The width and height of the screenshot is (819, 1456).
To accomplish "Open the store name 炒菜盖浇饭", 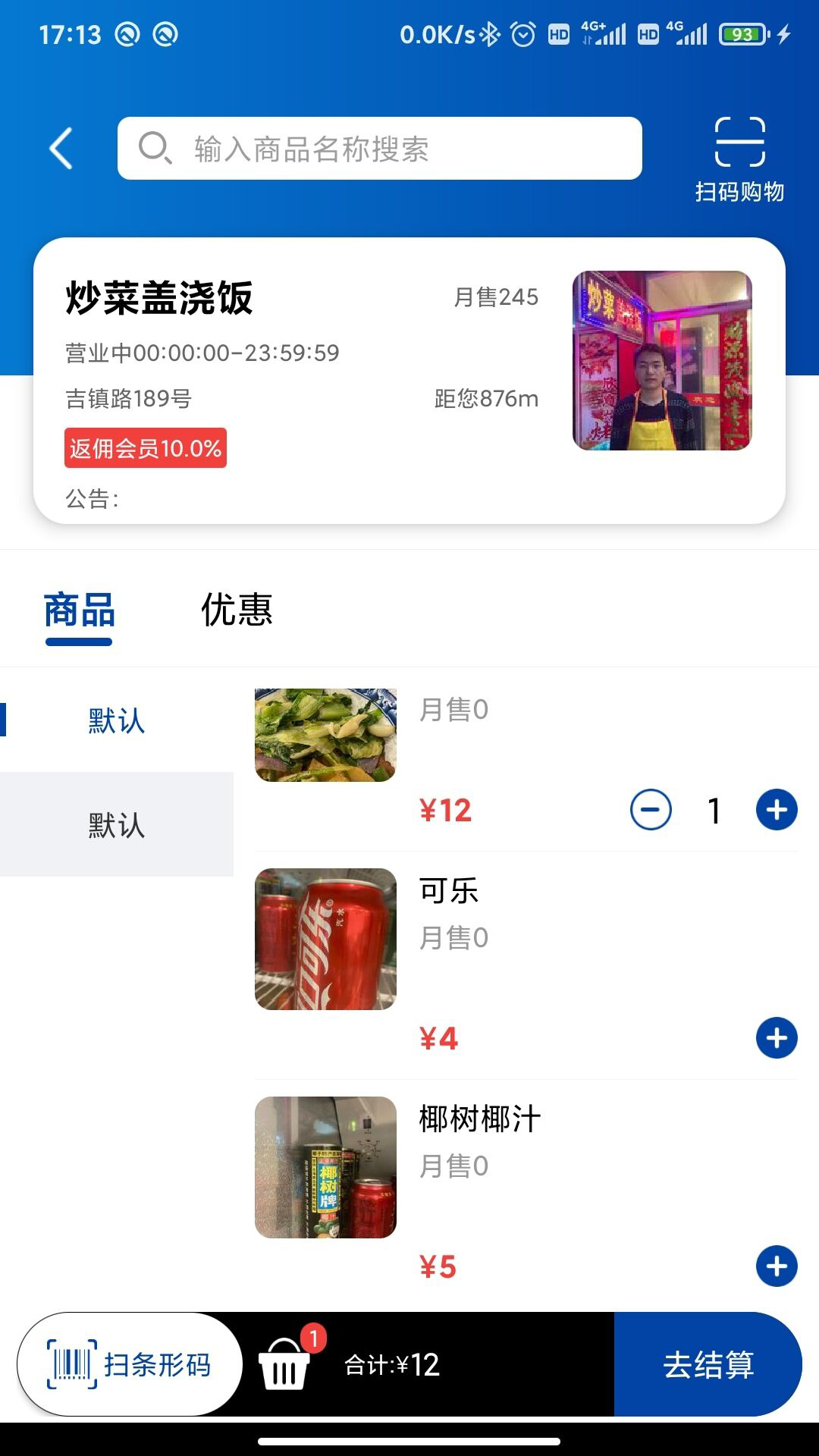I will pyautogui.click(x=159, y=299).
